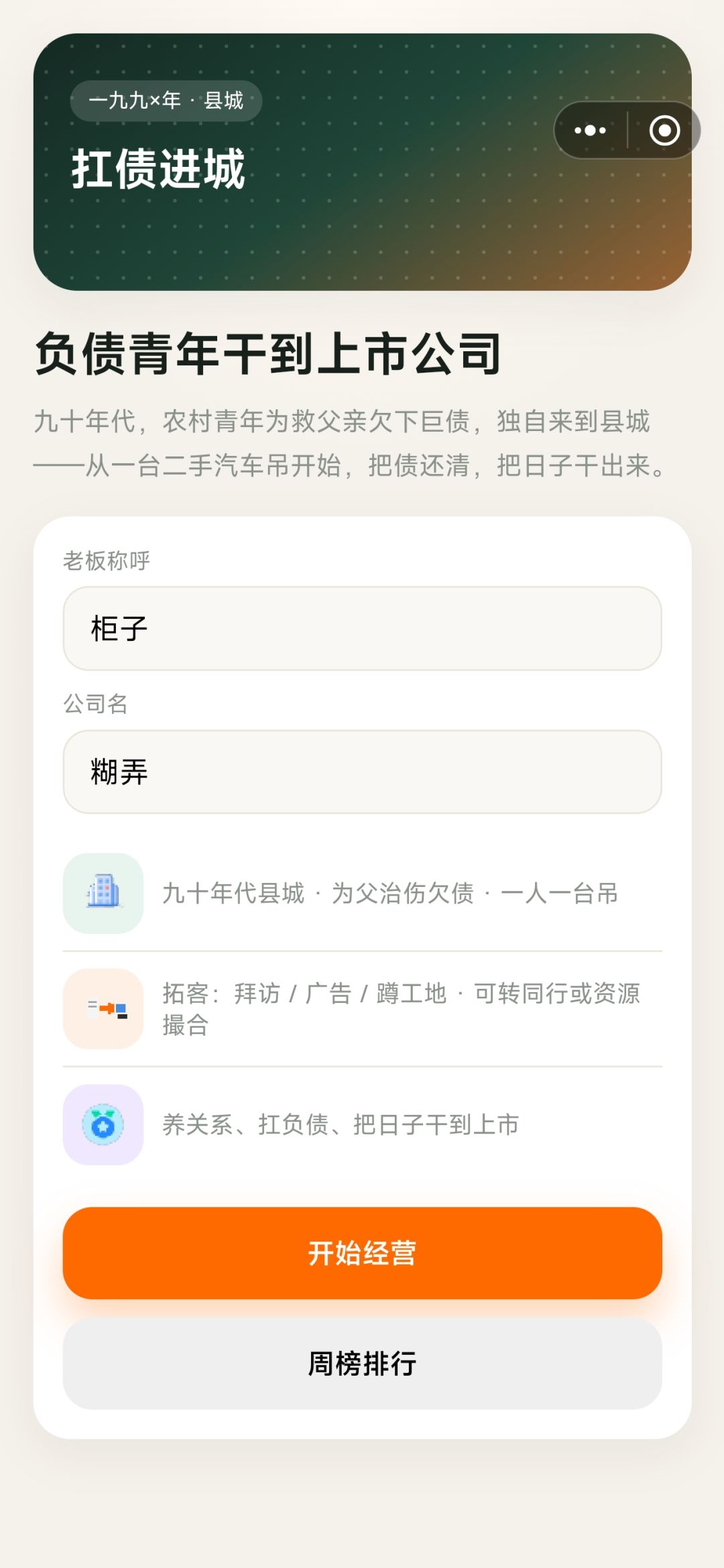Start the game with 开始经营
724x1568 pixels.
coord(362,1253)
